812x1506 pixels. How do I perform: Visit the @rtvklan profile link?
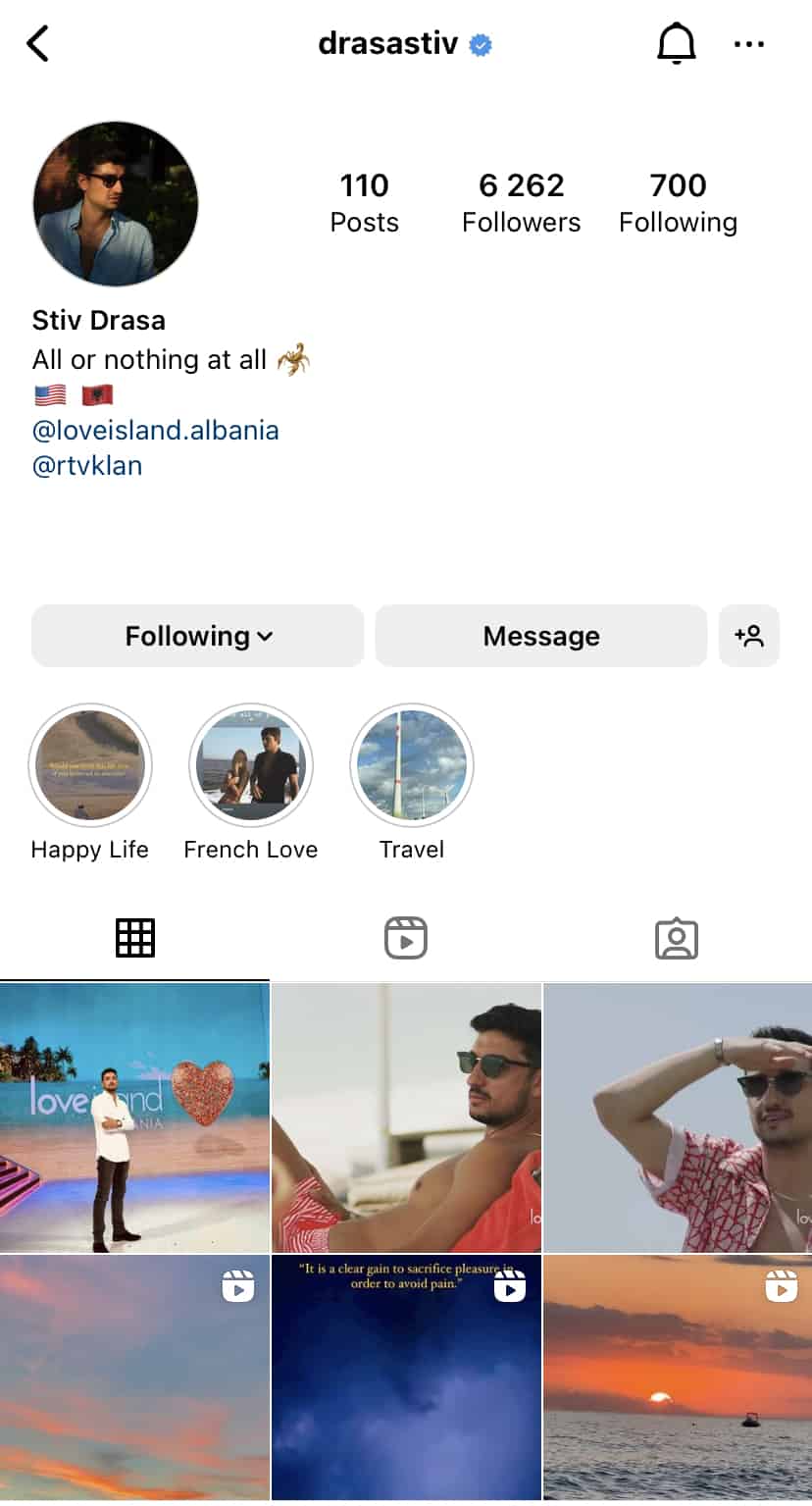pos(87,465)
